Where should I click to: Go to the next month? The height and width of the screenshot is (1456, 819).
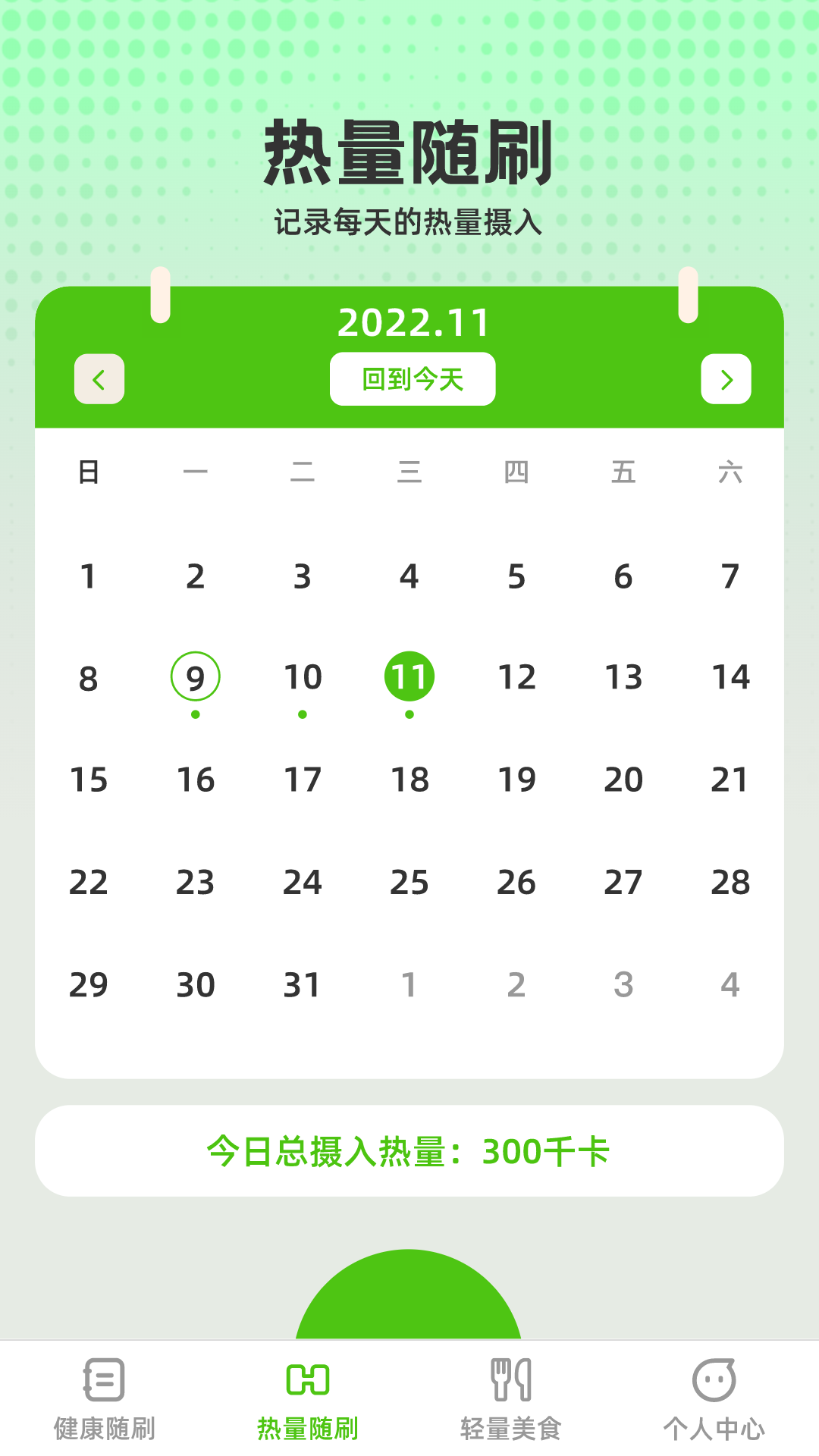tap(726, 379)
